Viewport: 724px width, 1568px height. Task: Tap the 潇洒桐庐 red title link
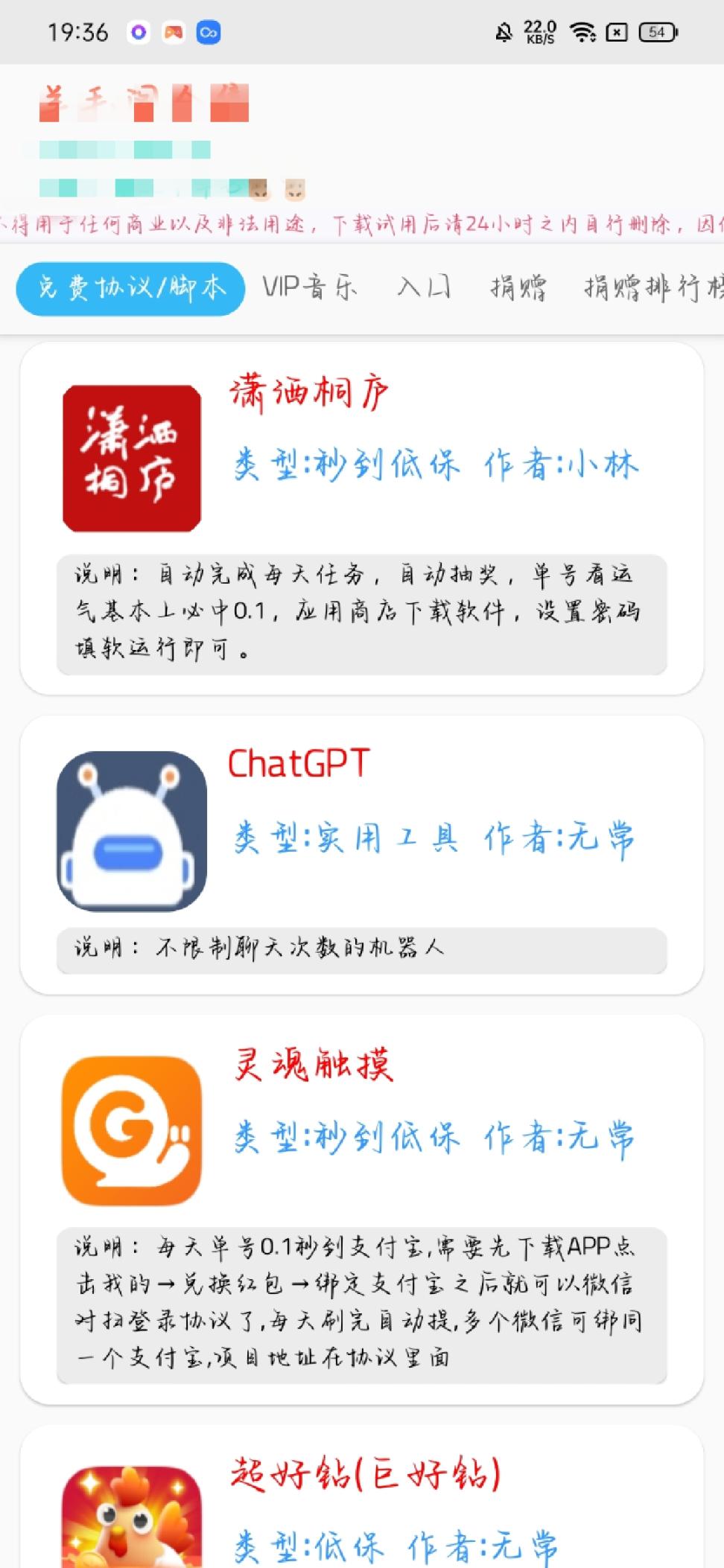click(309, 392)
